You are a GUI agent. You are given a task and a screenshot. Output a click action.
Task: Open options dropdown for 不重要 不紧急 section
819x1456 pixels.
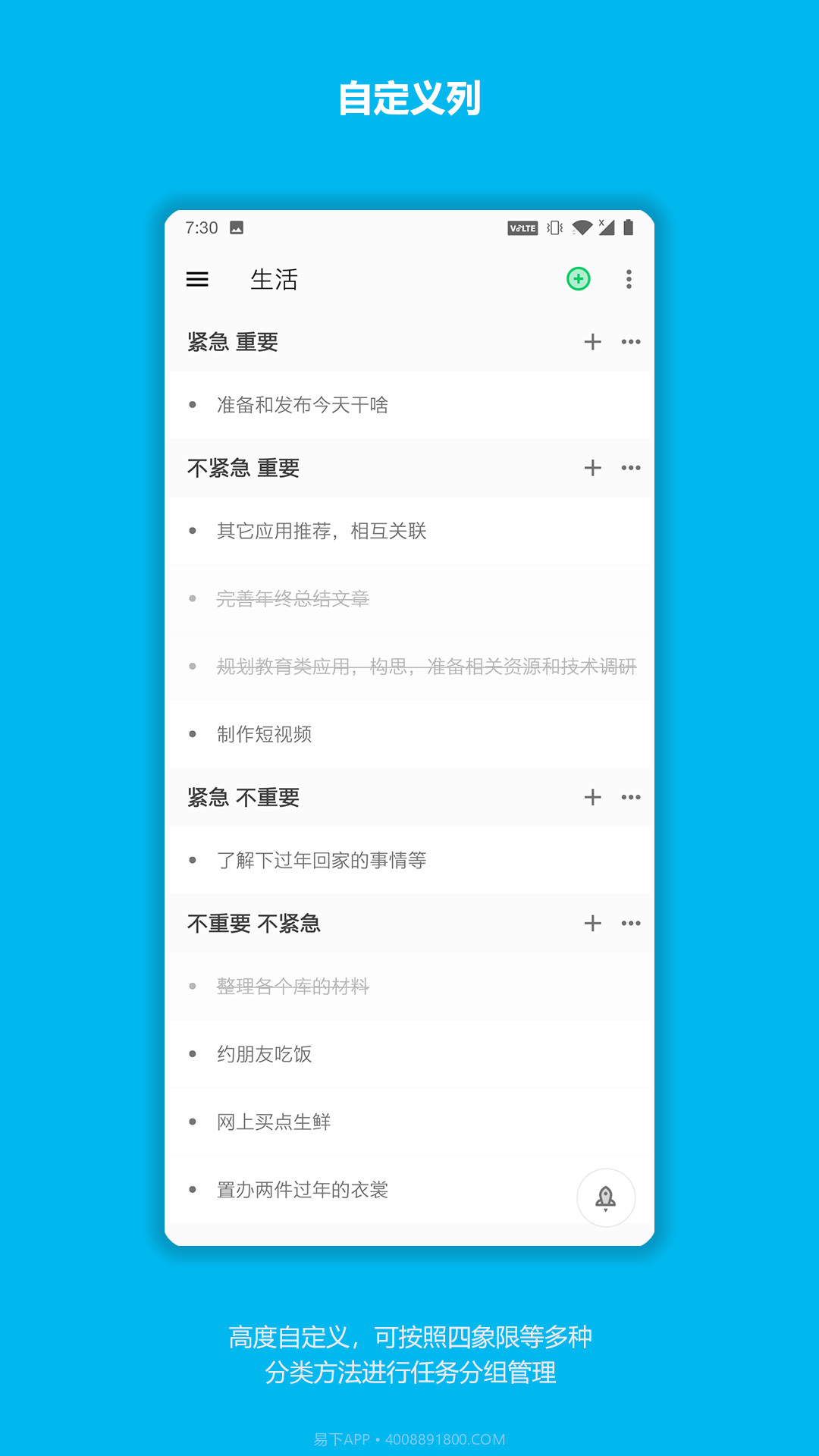[x=629, y=924]
